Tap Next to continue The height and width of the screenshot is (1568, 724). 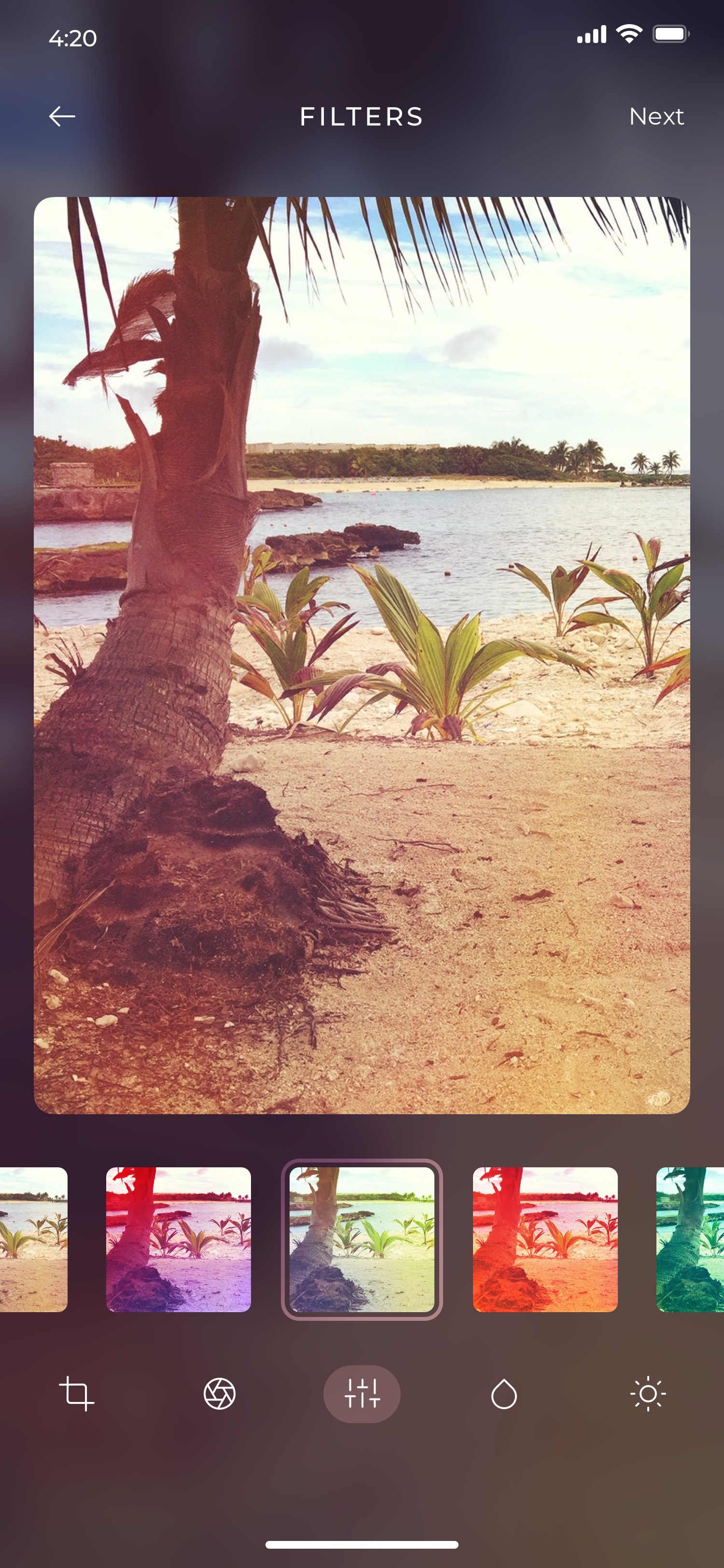coord(656,116)
